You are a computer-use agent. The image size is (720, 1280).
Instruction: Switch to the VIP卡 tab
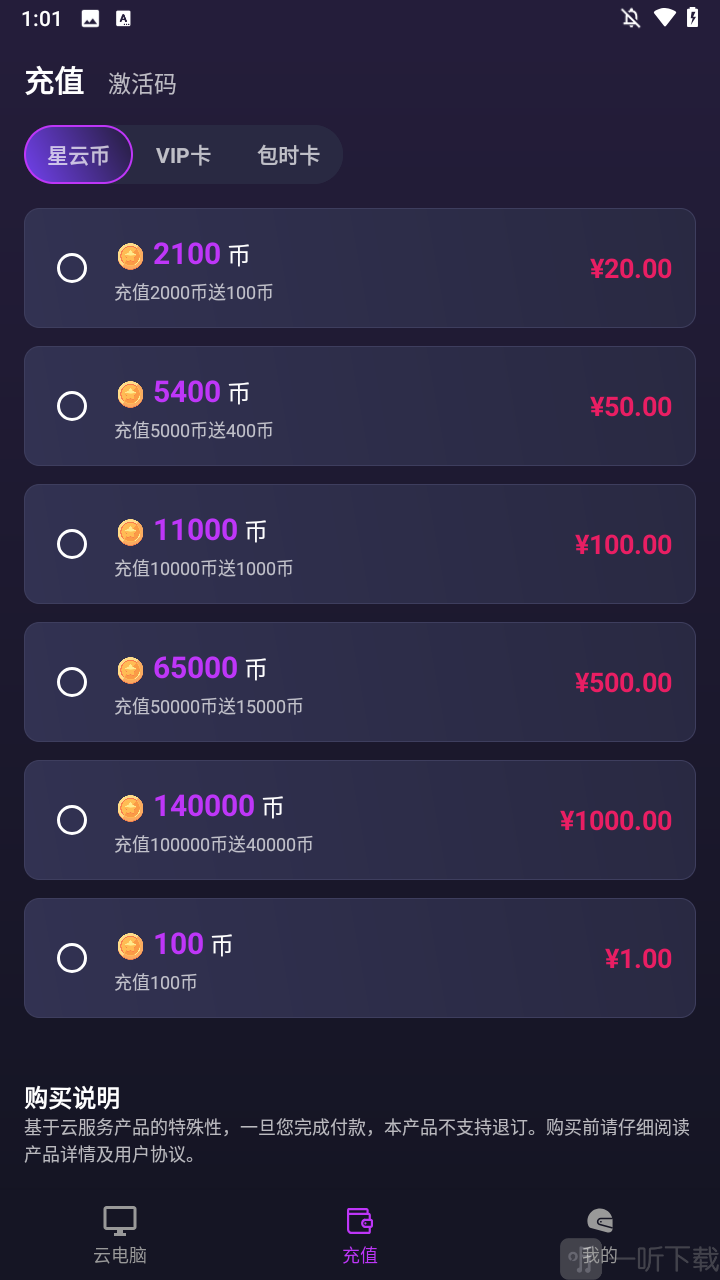pyautogui.click(x=183, y=154)
